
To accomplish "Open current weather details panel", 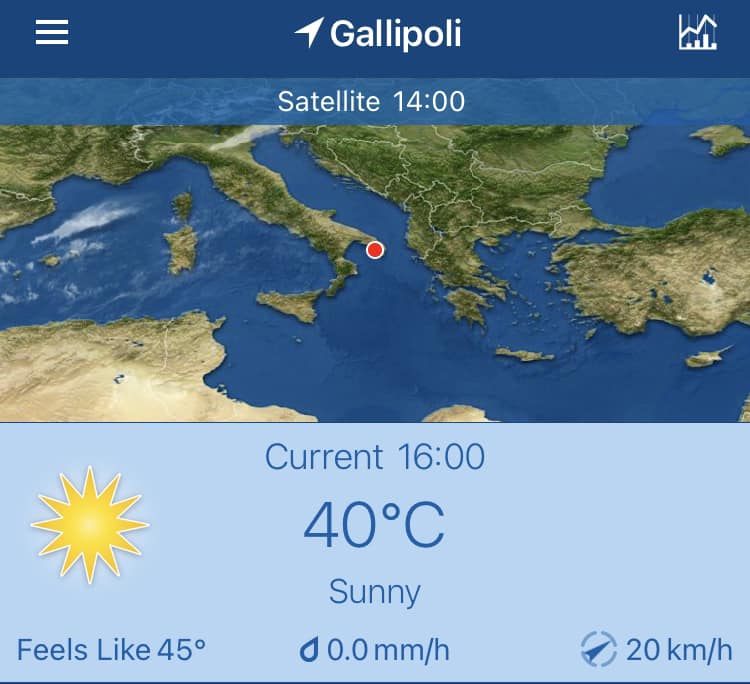I will [x=374, y=525].
